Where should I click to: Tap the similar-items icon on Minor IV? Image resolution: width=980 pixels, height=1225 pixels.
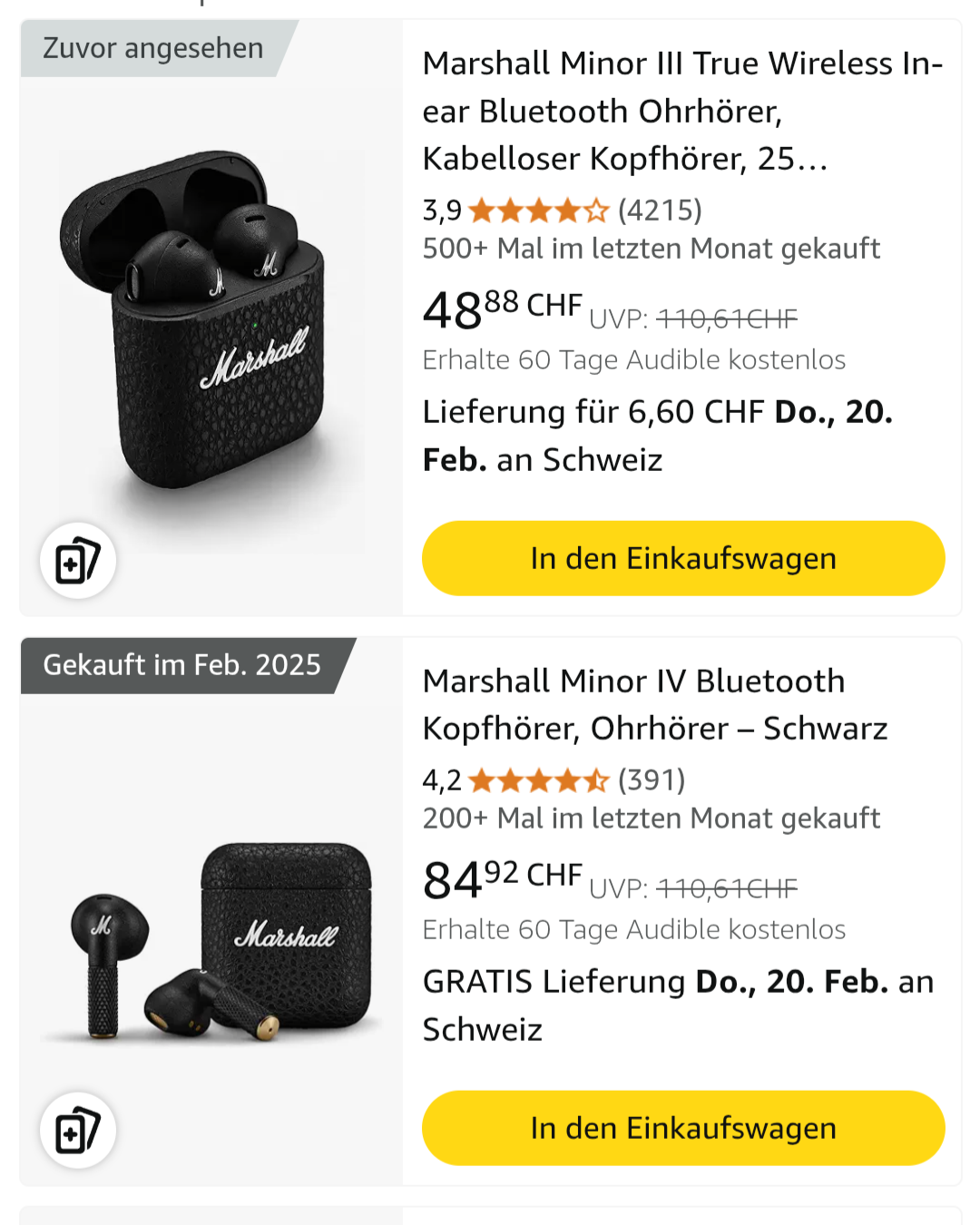coord(77,1131)
